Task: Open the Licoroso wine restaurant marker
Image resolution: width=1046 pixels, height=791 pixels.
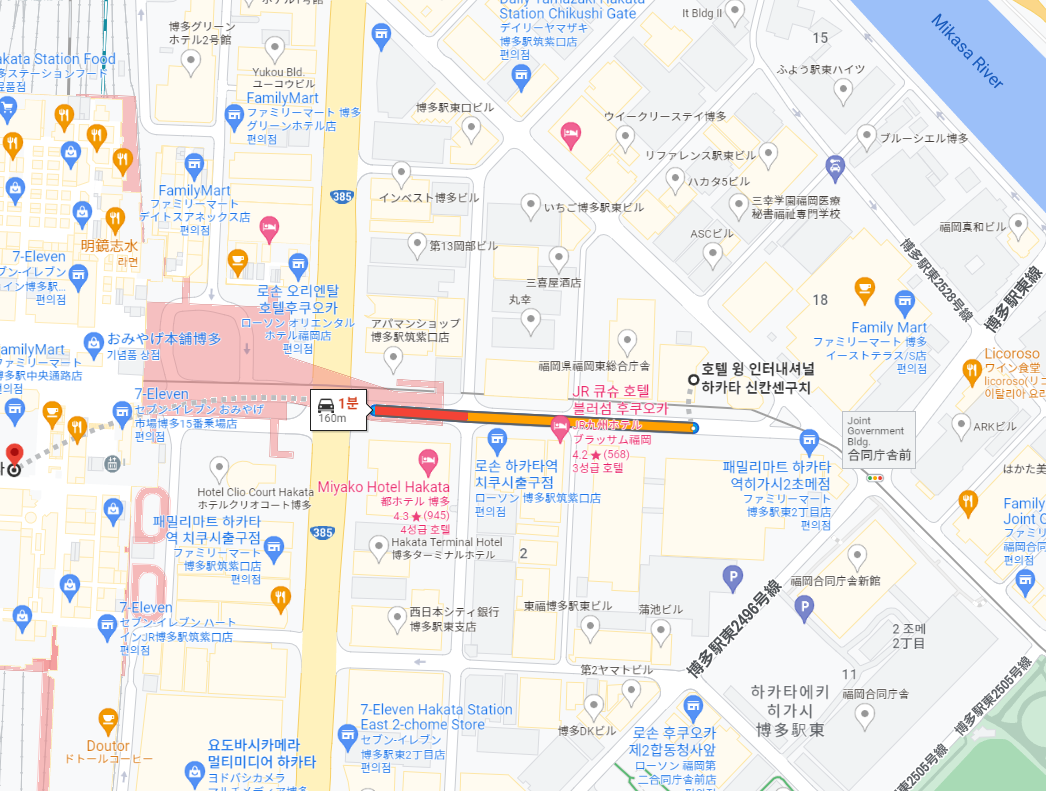Action: (970, 373)
